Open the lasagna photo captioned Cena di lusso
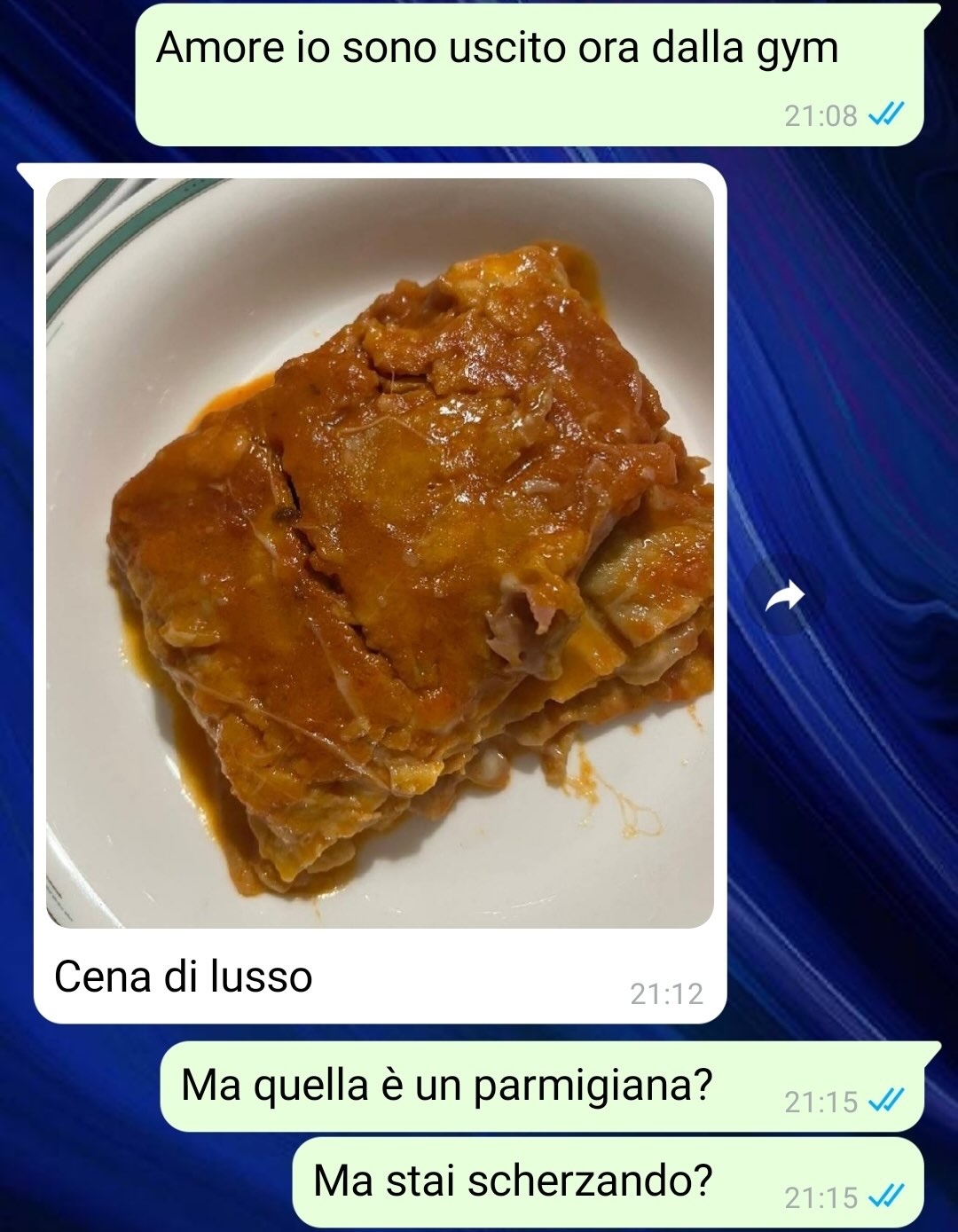The height and width of the screenshot is (1232, 958). click(x=380, y=553)
